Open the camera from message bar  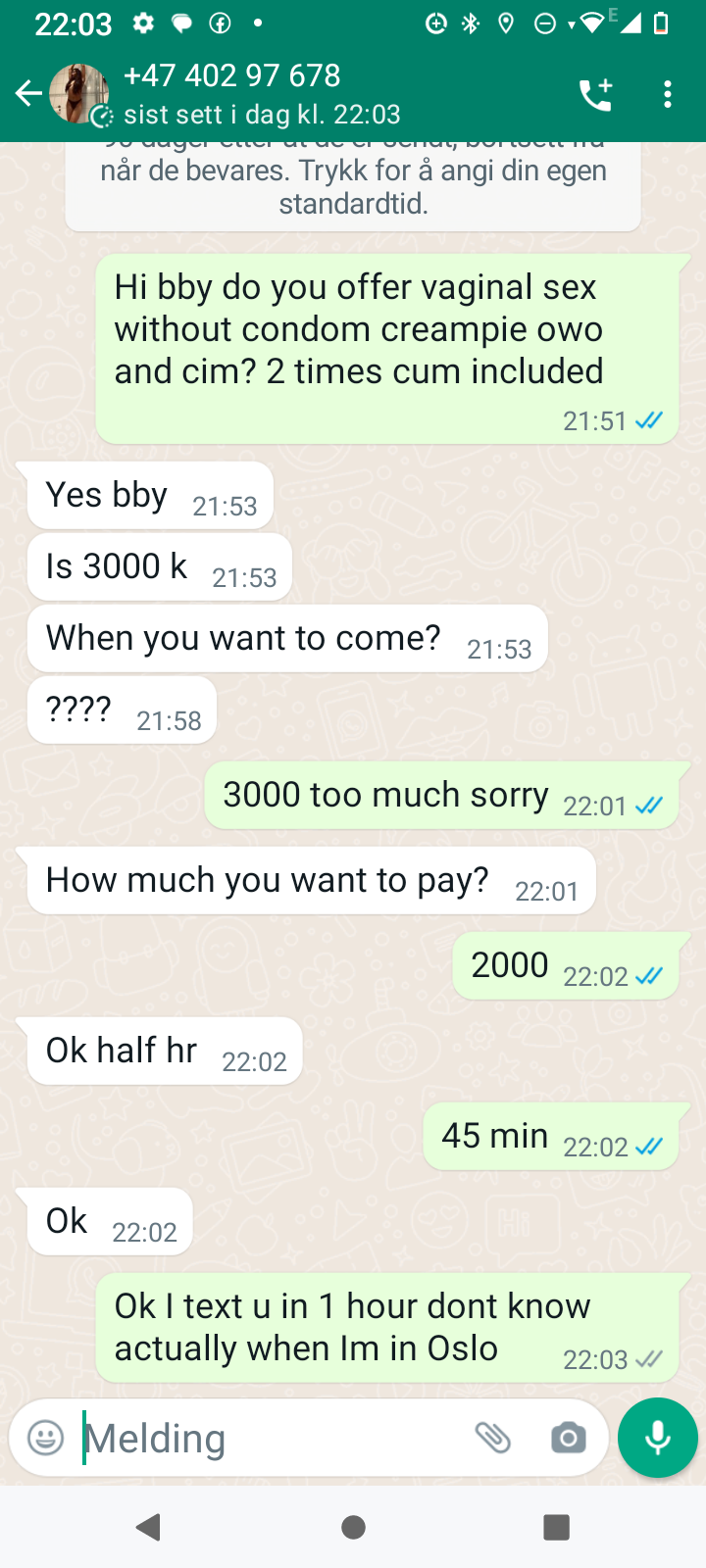pos(568,1438)
